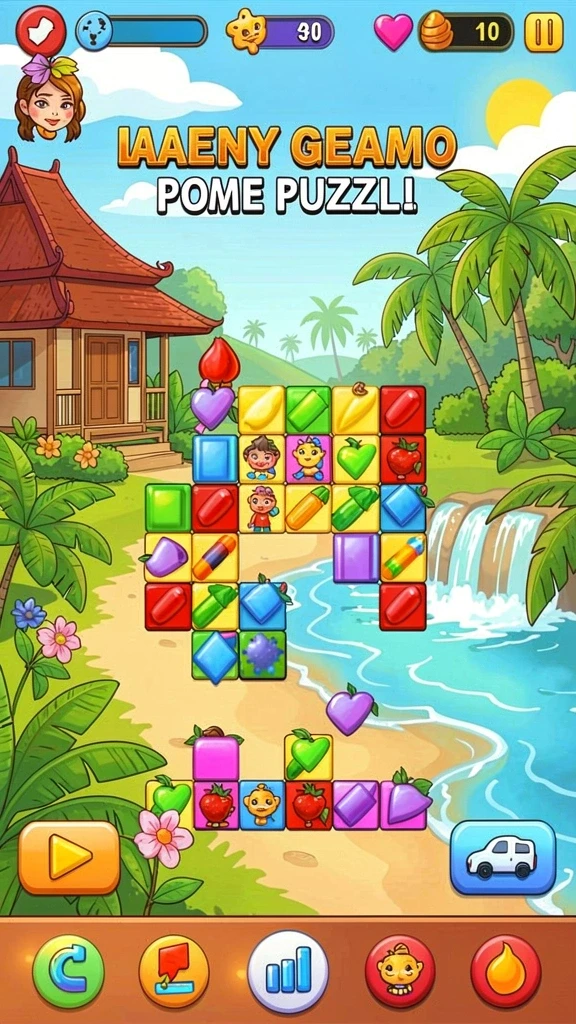Tap the blue car button
This screenshot has height=1024, width=576.
503,857
